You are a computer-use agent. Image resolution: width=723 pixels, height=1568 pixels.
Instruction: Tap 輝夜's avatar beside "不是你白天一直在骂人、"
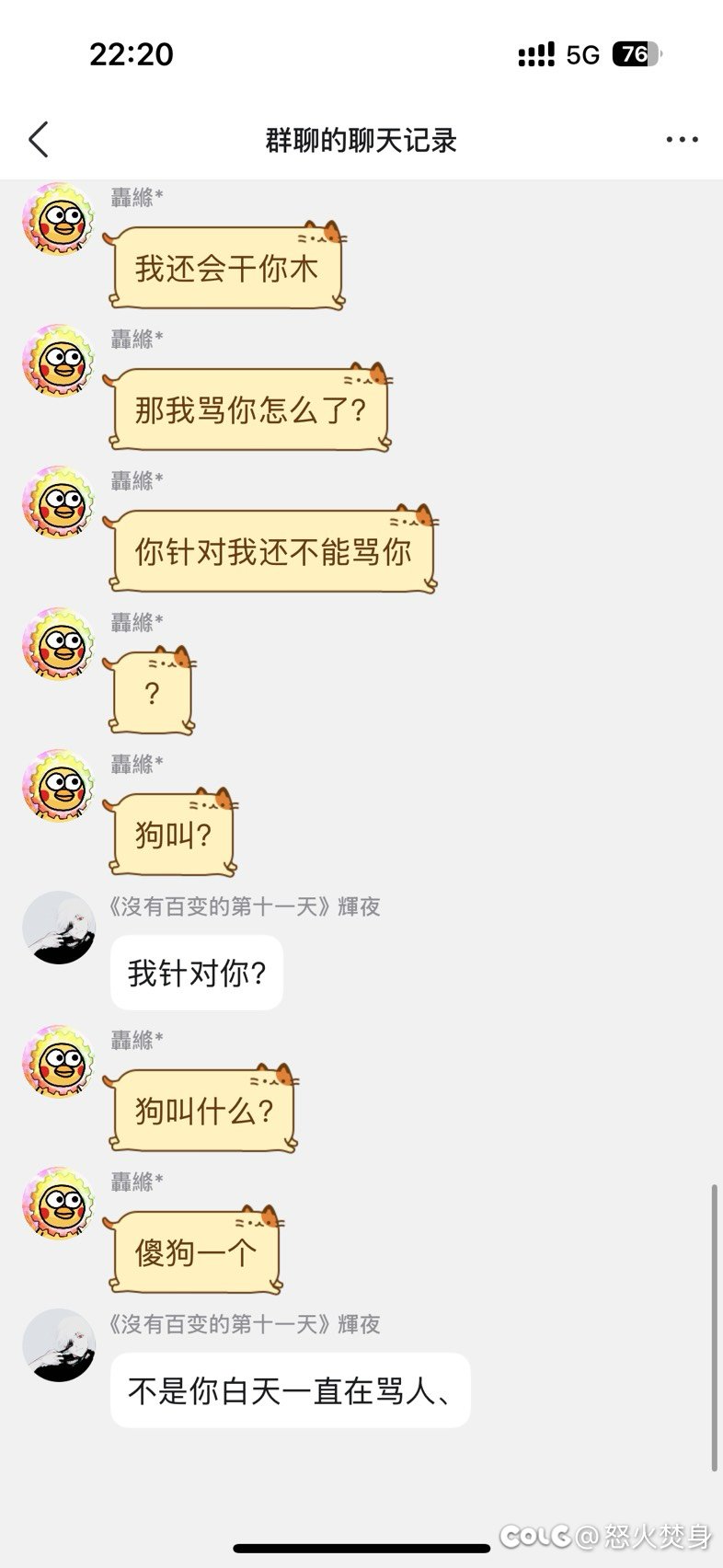[x=59, y=1345]
